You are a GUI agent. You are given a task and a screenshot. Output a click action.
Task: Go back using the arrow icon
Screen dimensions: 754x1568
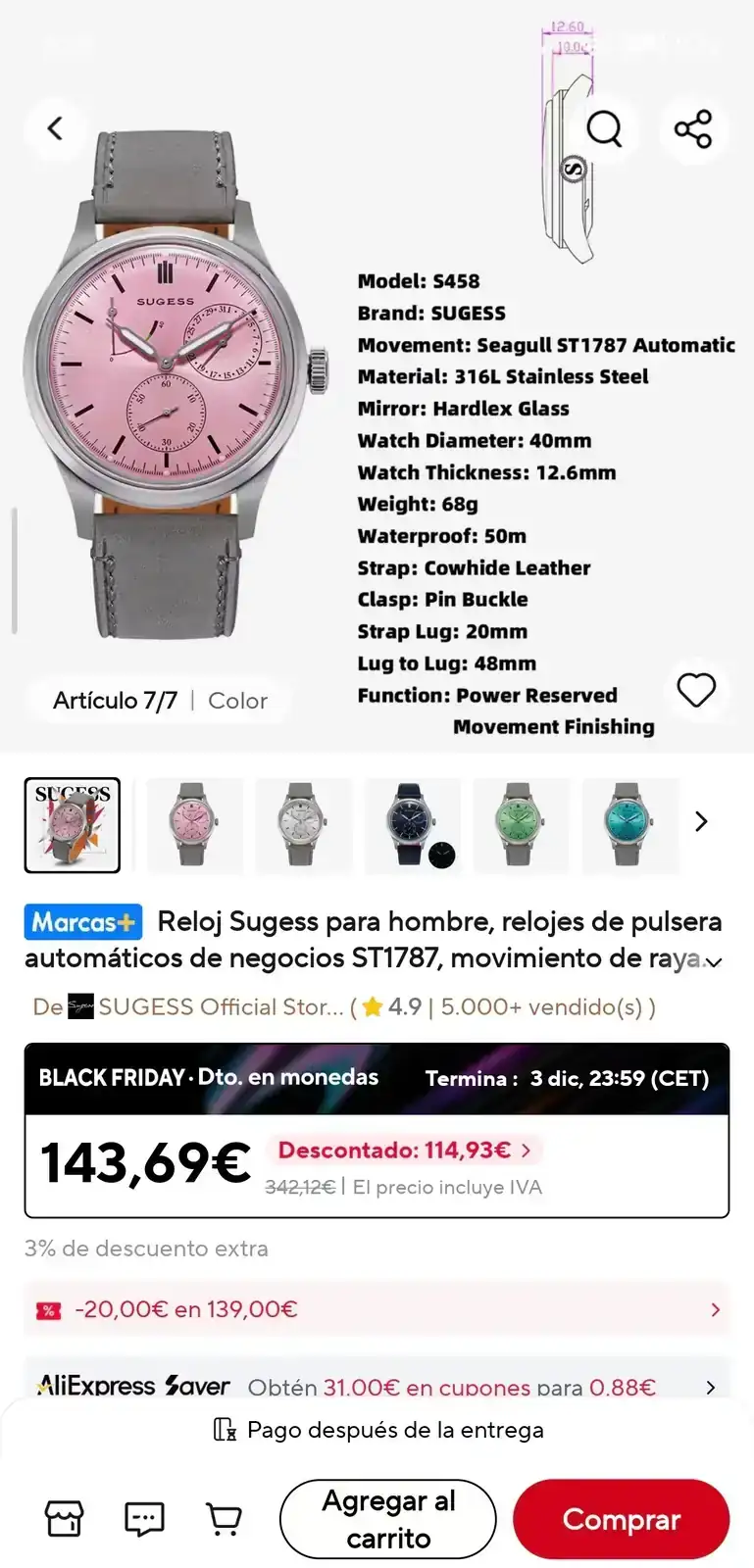click(x=56, y=128)
